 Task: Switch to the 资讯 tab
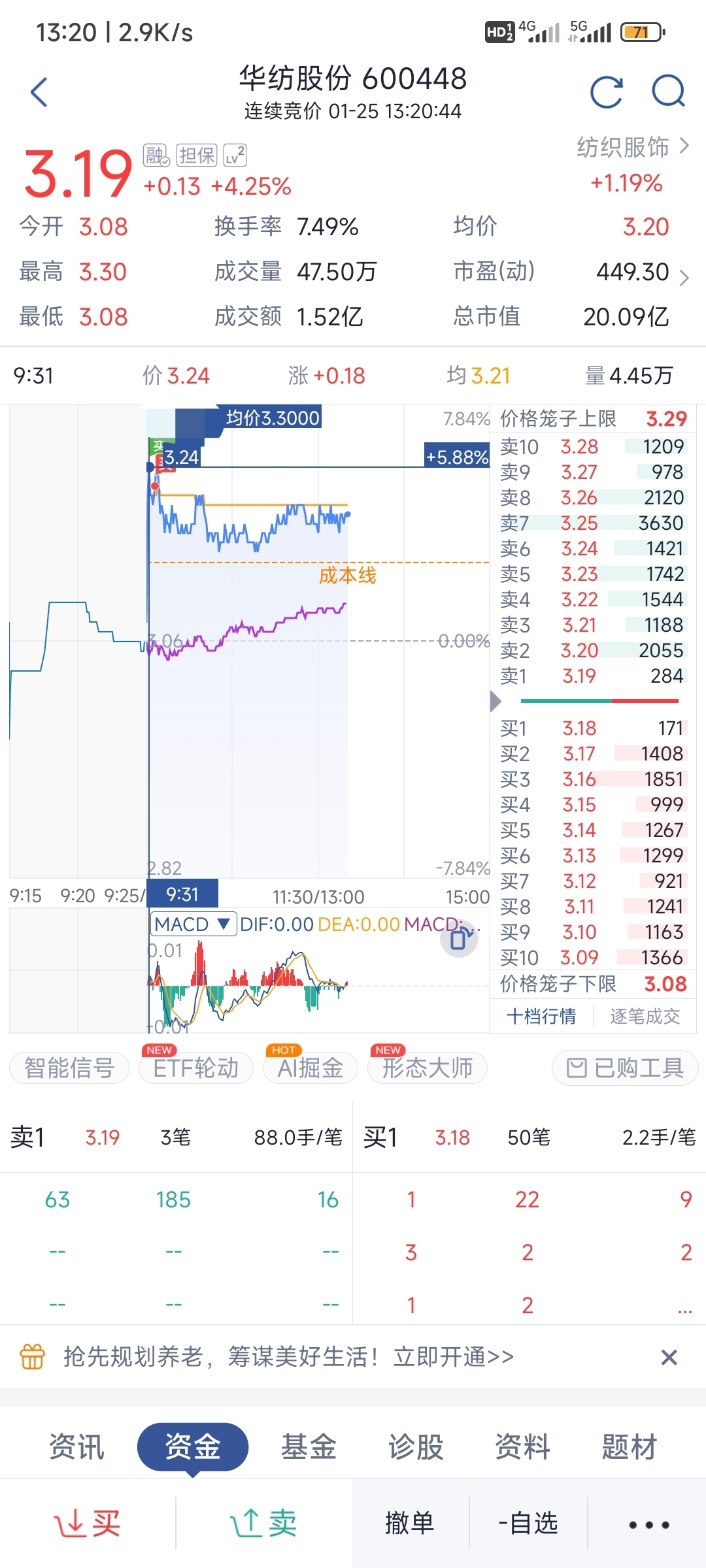click(x=77, y=1446)
